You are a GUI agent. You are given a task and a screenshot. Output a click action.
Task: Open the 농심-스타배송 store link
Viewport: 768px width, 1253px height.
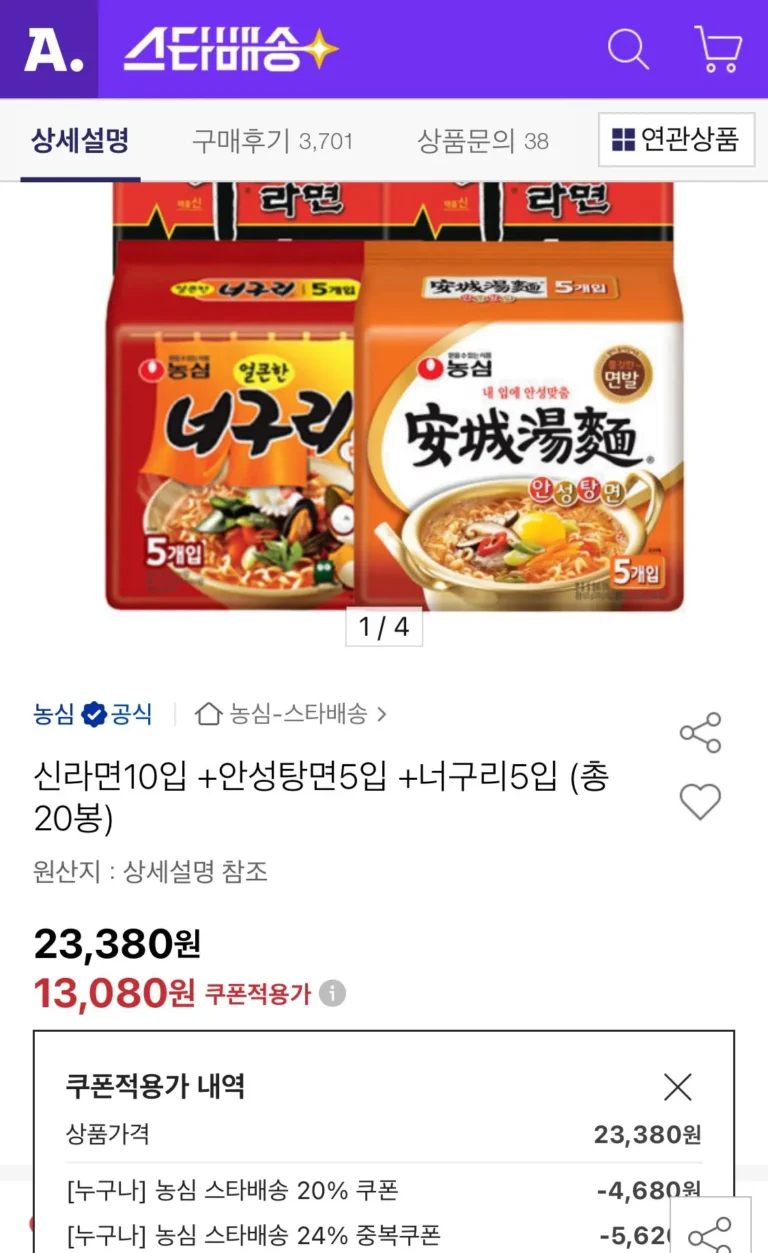[x=292, y=714]
